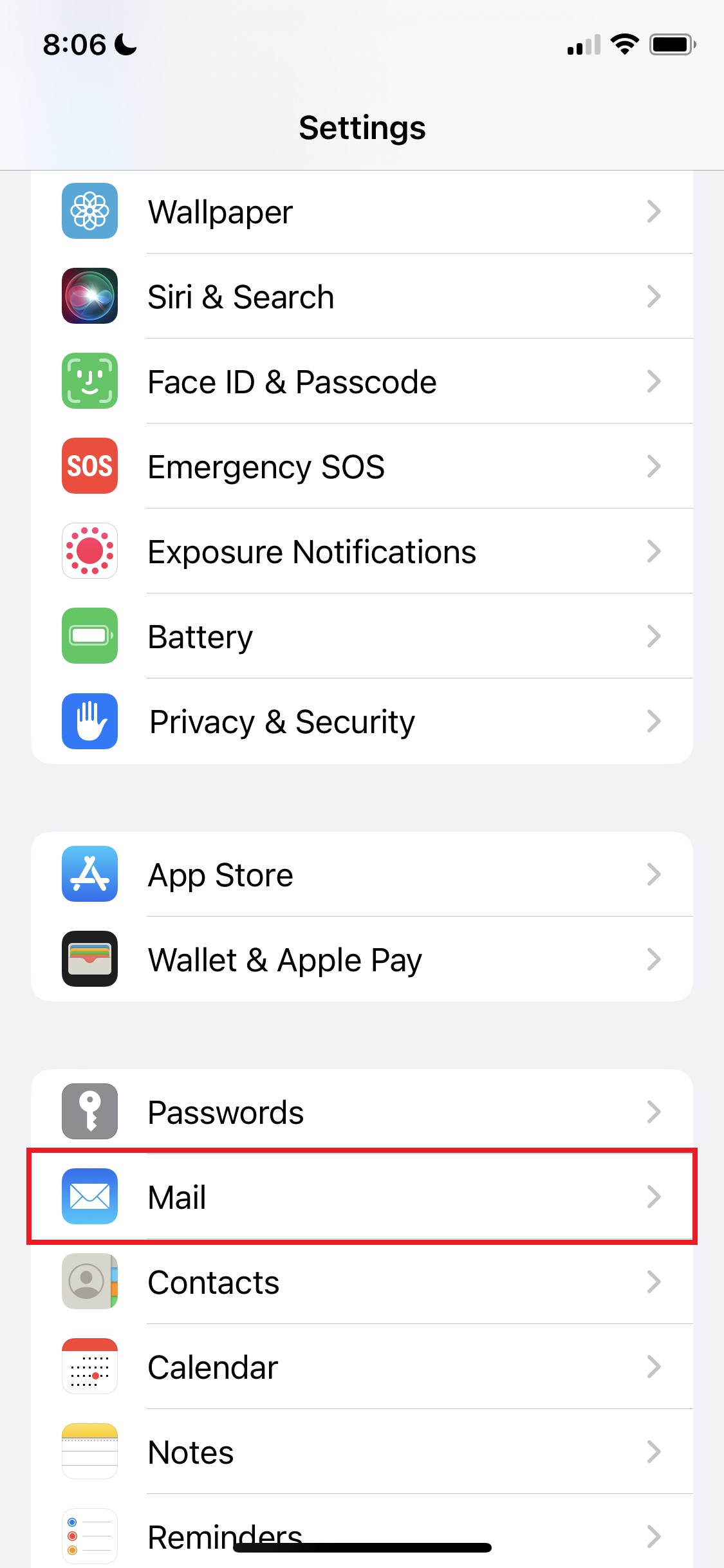This screenshot has width=724, height=1568.
Task: Select Emergency SOS
Action: 362,467
